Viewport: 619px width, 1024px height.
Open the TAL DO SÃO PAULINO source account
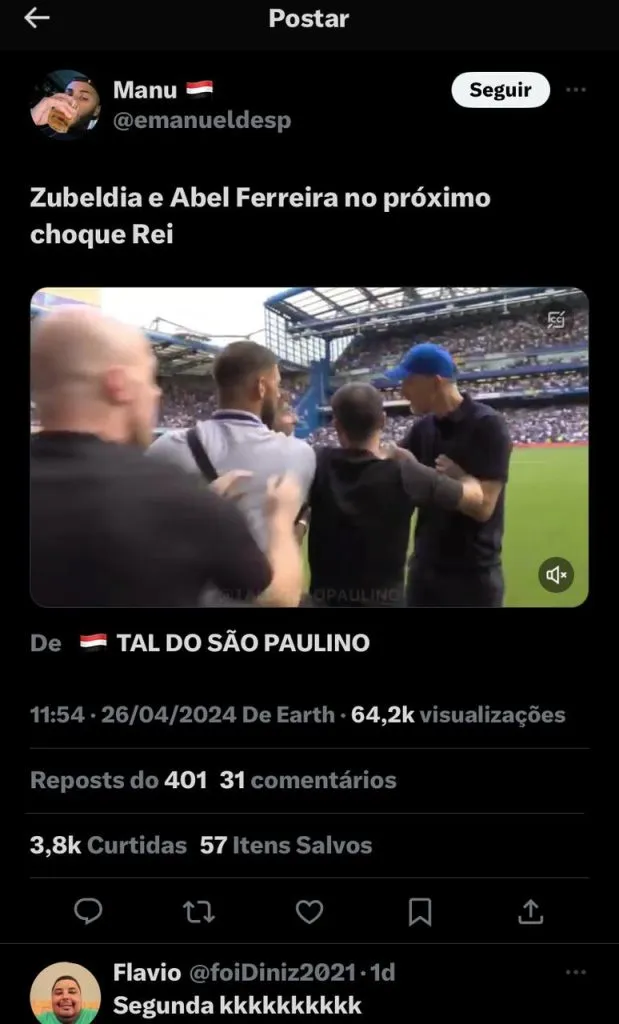tap(243, 643)
